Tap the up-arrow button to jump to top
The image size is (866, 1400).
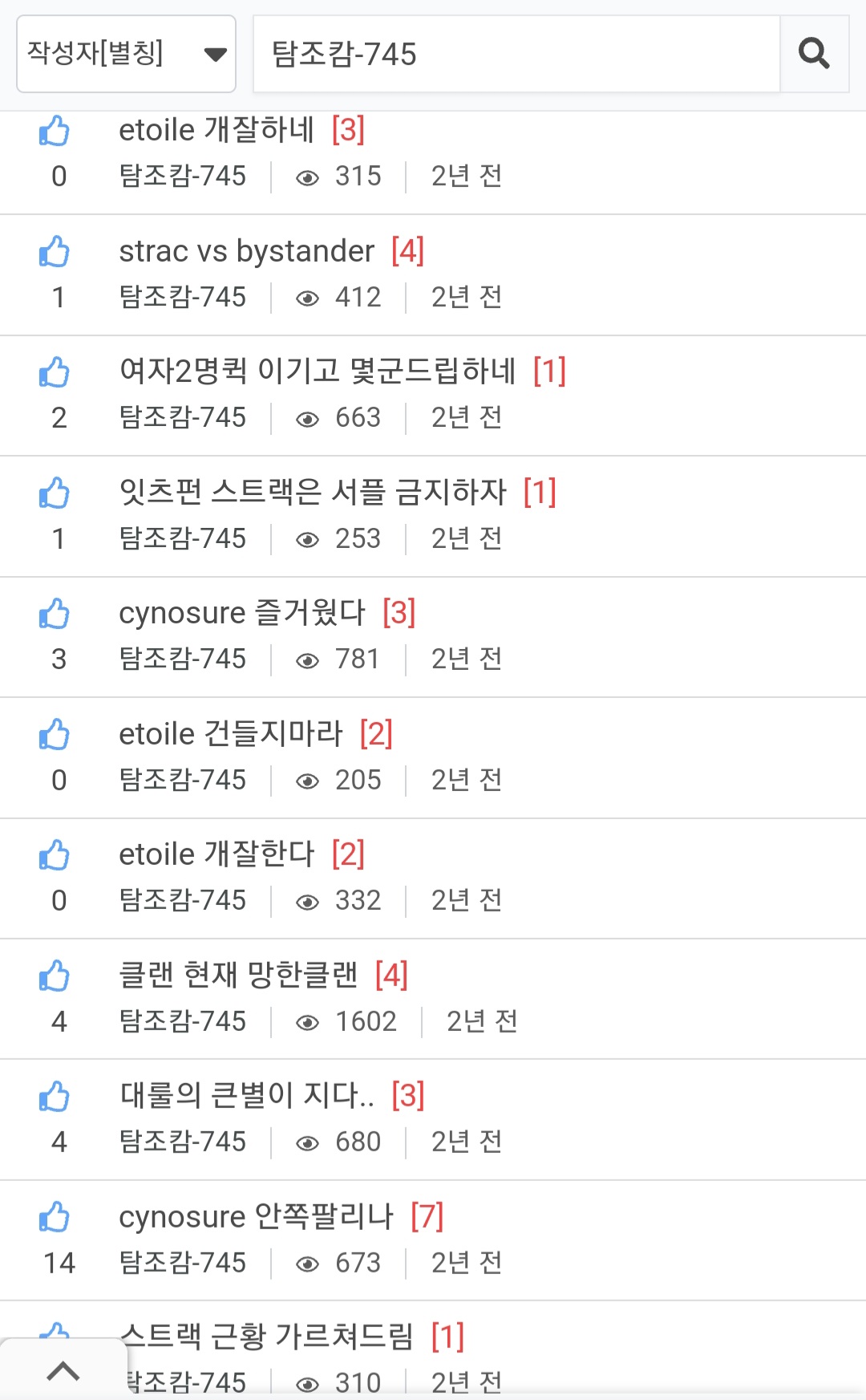63,1370
